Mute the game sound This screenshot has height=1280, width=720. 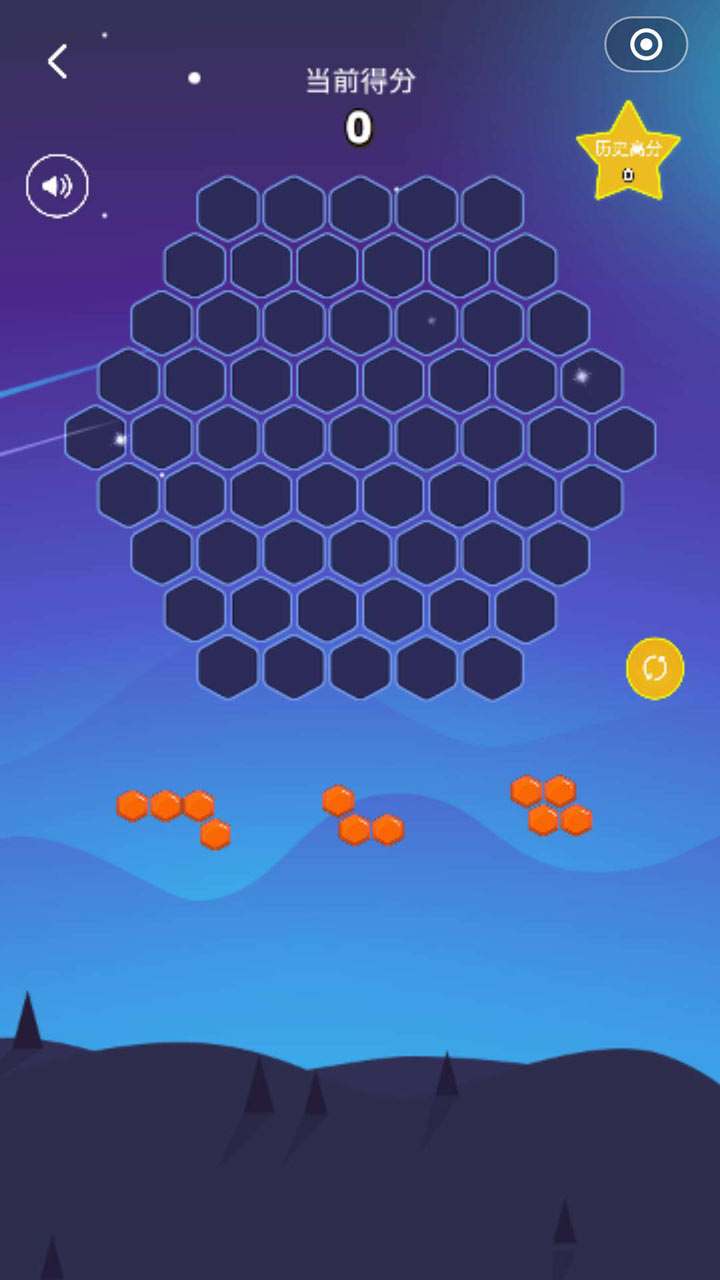[57, 186]
